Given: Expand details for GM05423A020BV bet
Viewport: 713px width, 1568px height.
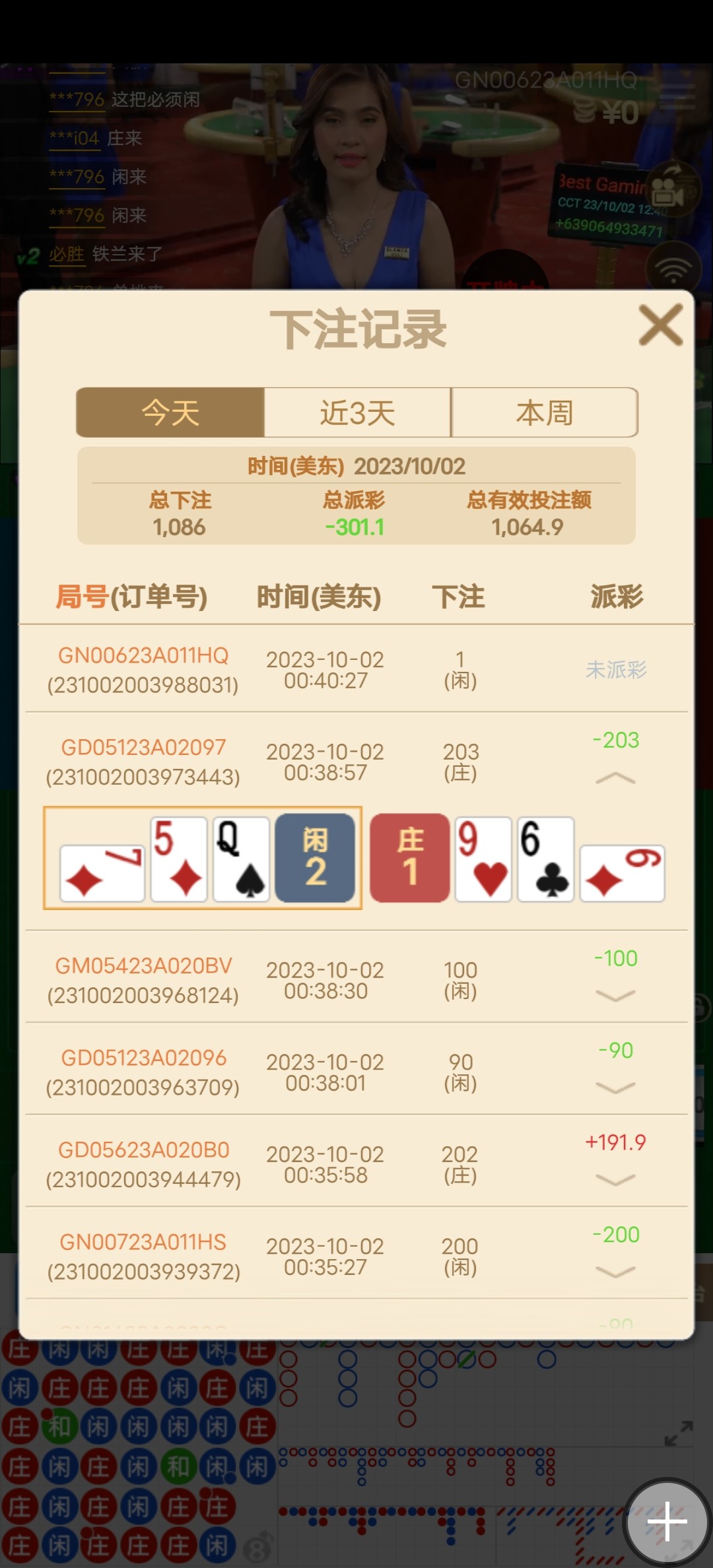Looking at the screenshot, I should coord(615,995).
